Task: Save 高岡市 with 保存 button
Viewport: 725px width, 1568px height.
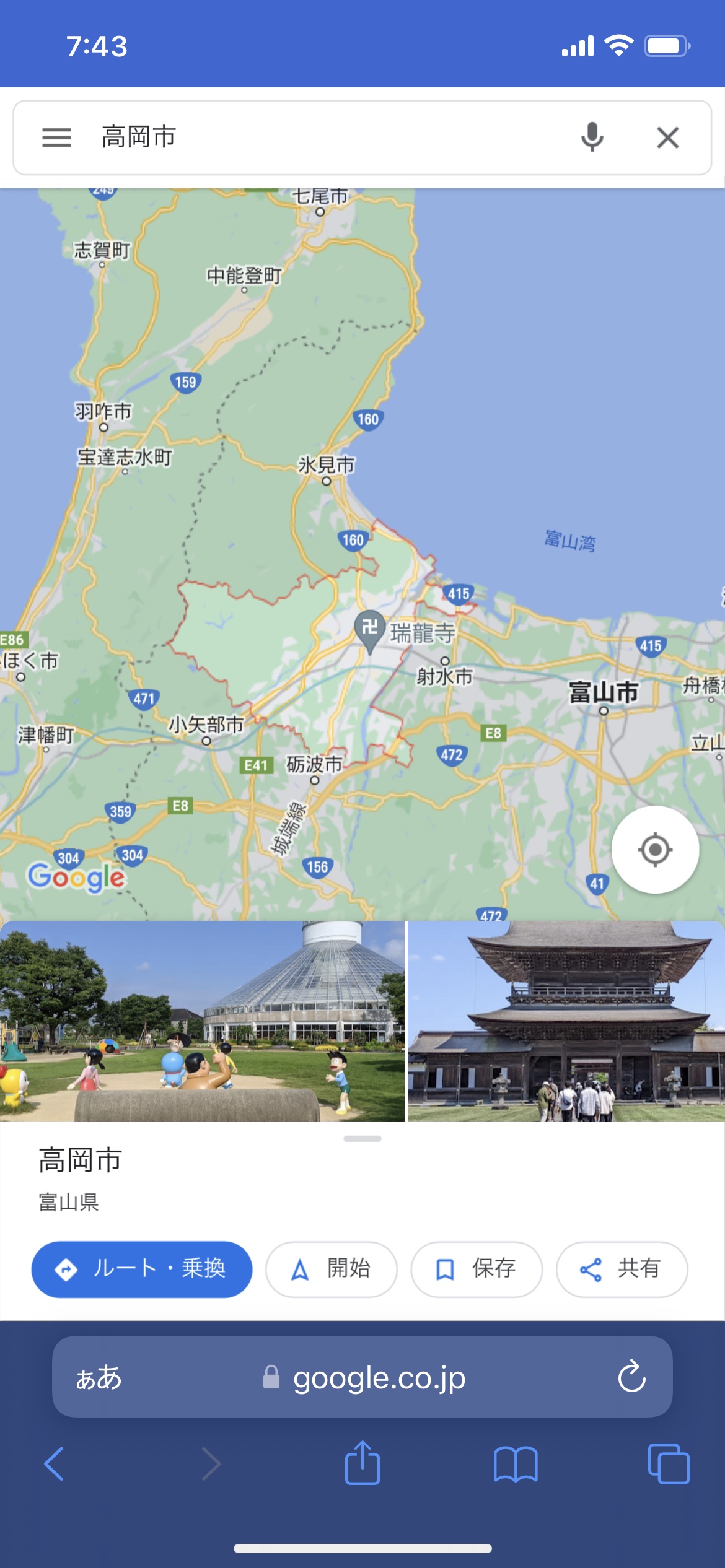Action: pyautogui.click(x=477, y=1269)
